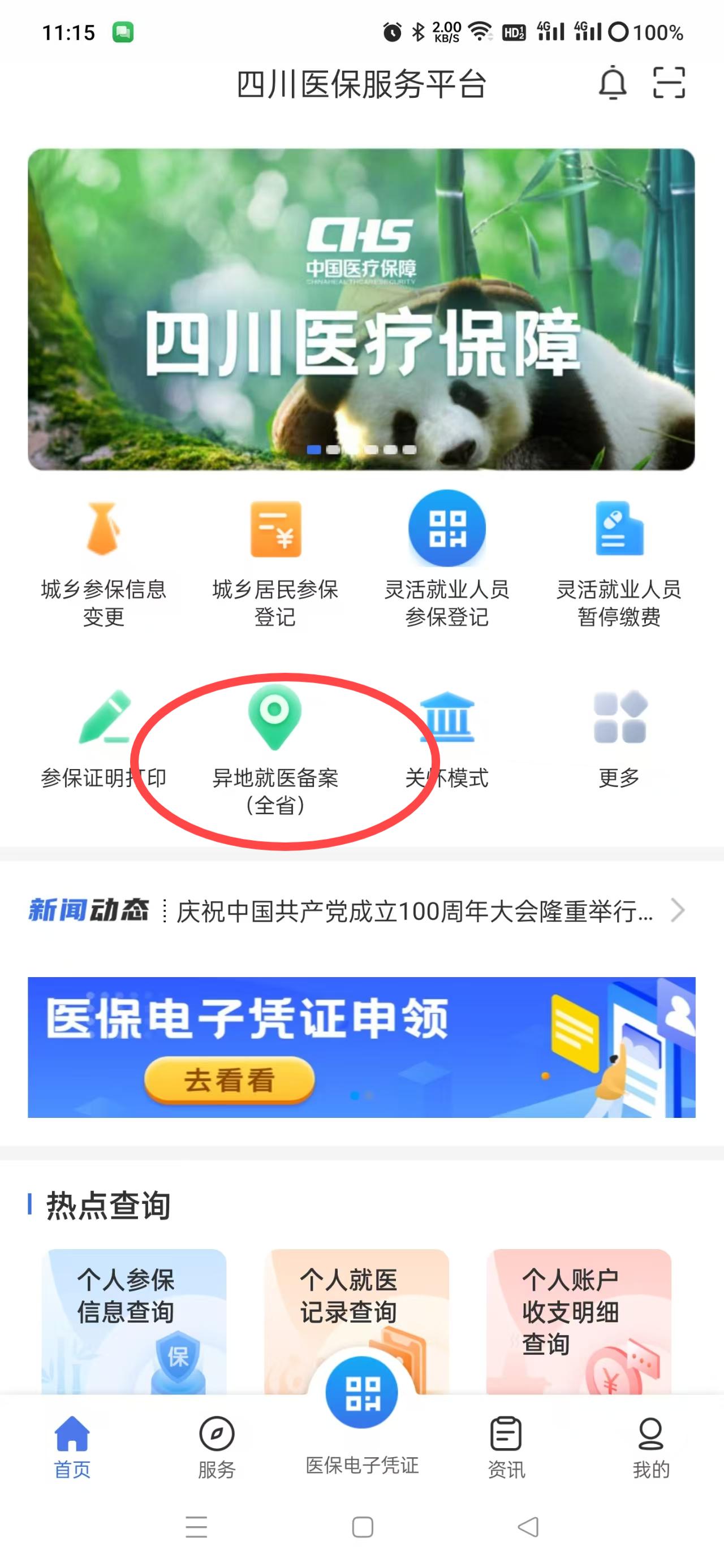Image resolution: width=724 pixels, height=1568 pixels.
Task: Open the scan code icon
Action: point(669,83)
